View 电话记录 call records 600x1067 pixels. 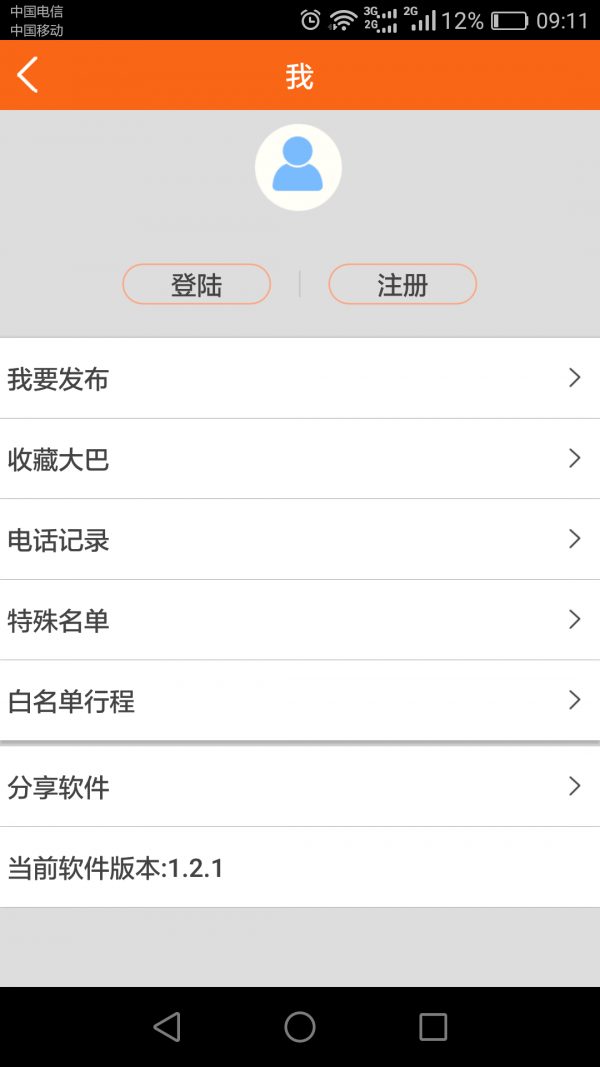click(x=300, y=540)
